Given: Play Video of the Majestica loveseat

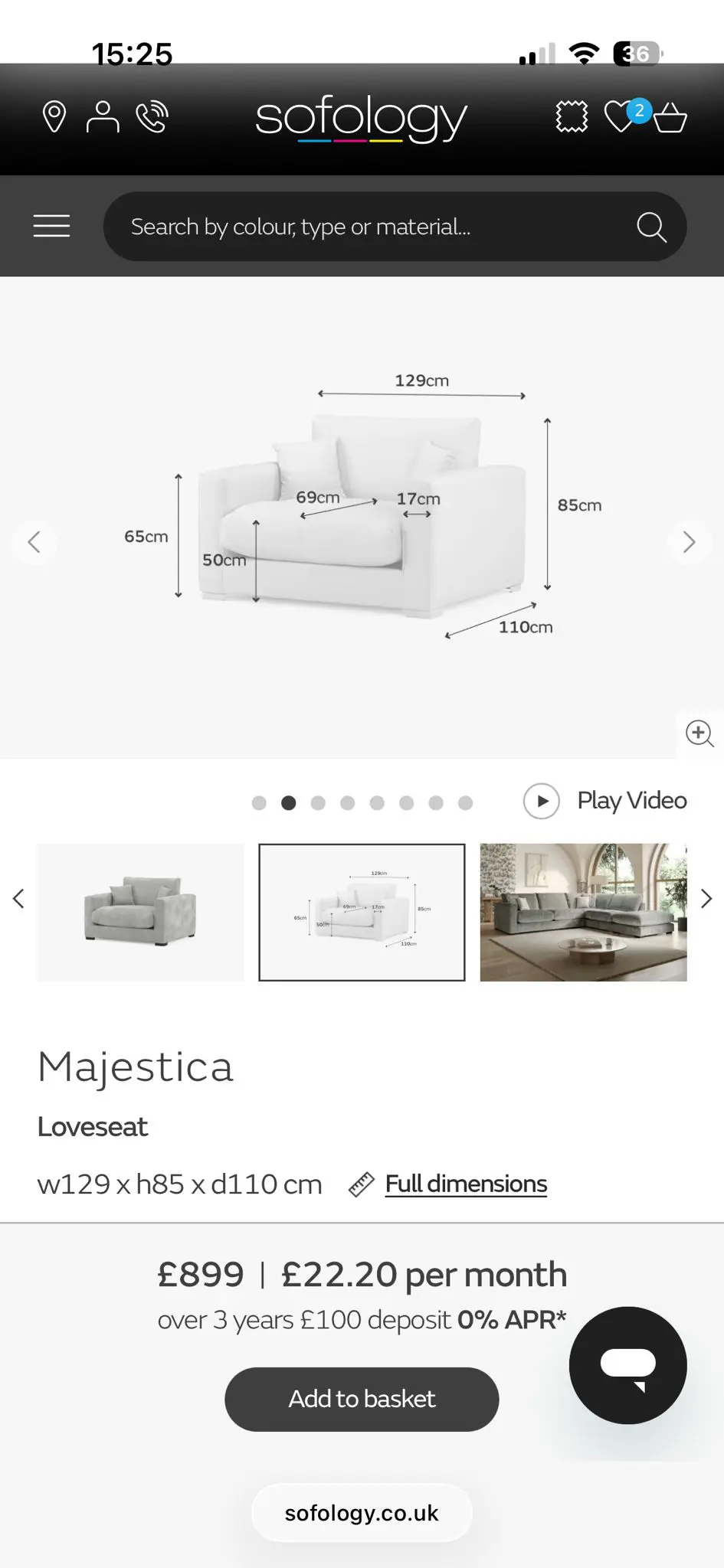Looking at the screenshot, I should click(605, 801).
